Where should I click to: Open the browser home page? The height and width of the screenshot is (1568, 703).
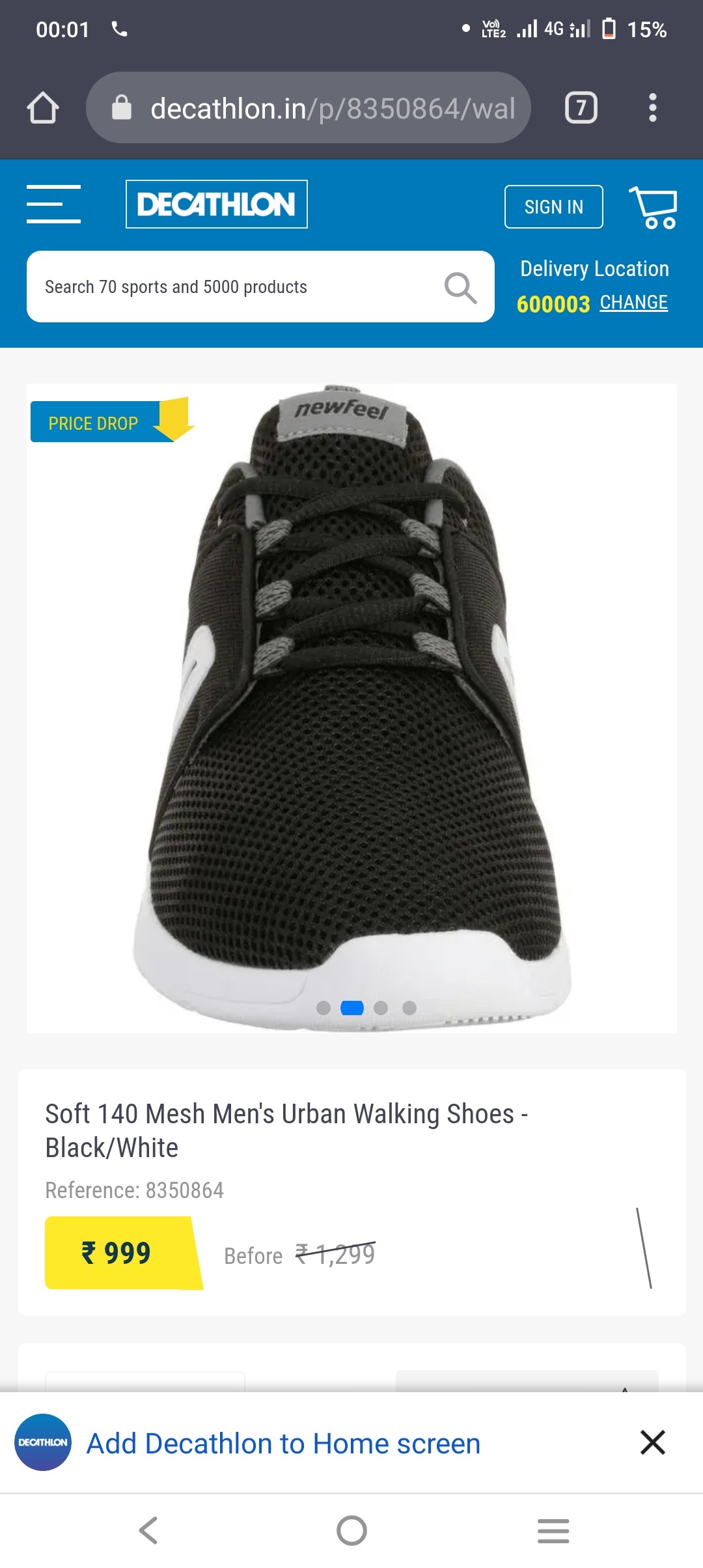point(43,107)
